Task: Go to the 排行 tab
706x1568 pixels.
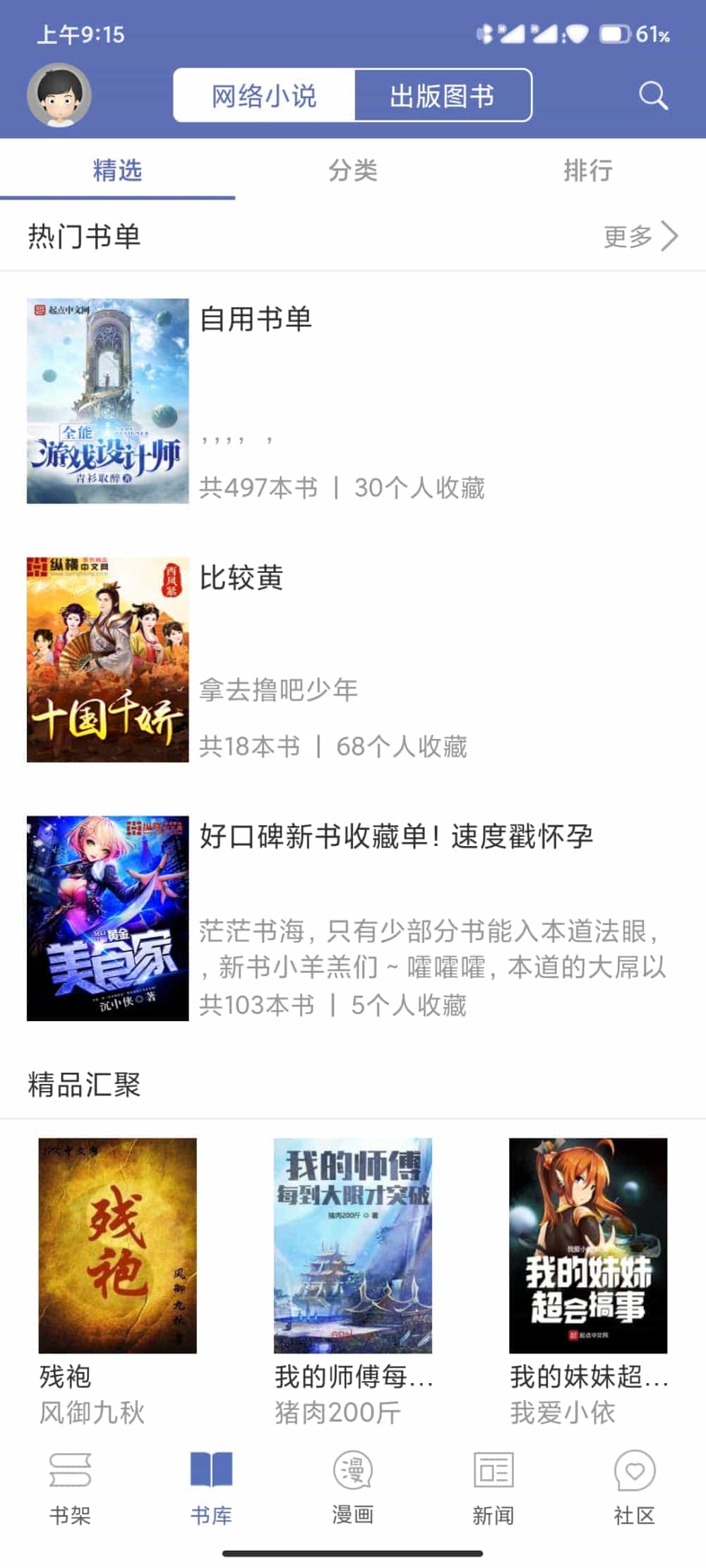Action: [588, 170]
